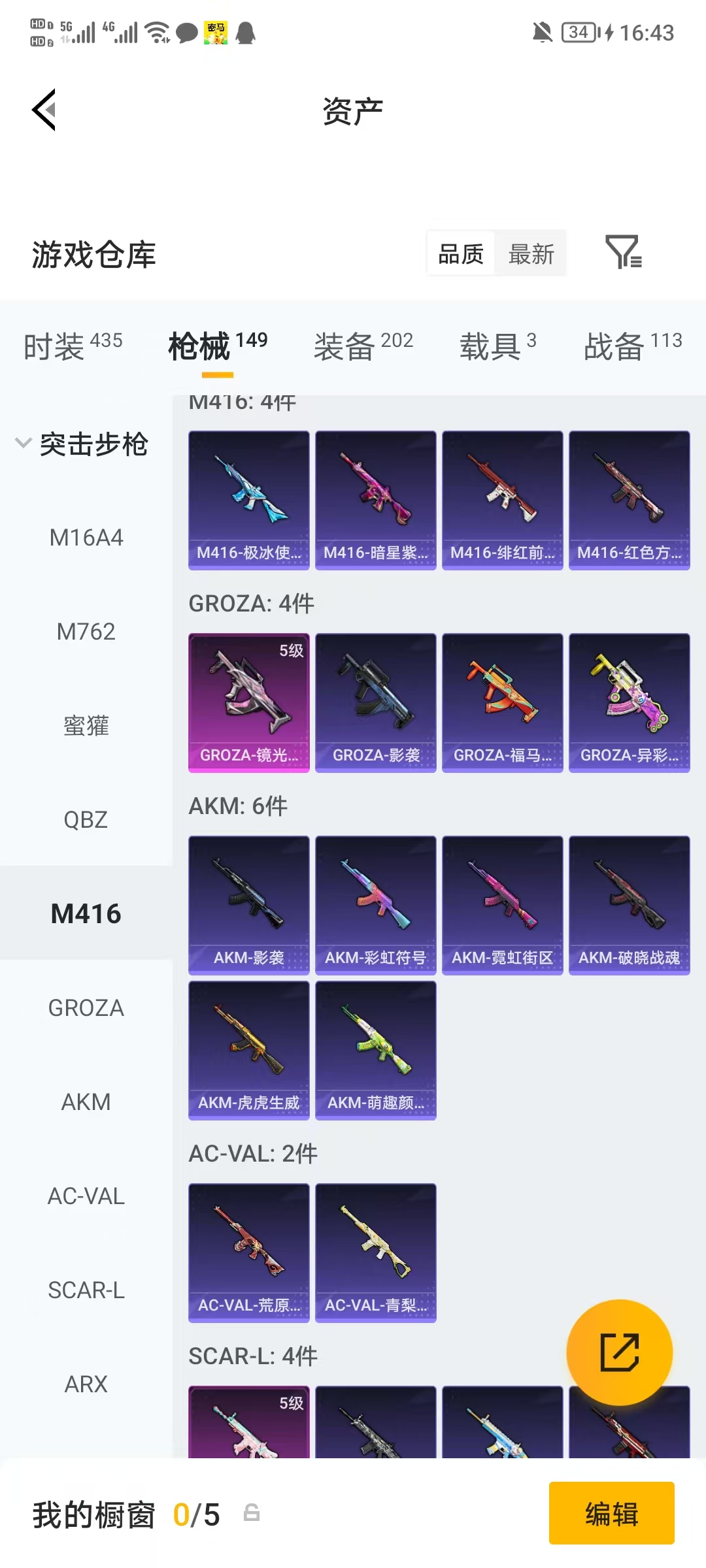This screenshot has height=1568, width=706.
Task: Collapse the 突击步枪 category
Action: (x=82, y=444)
